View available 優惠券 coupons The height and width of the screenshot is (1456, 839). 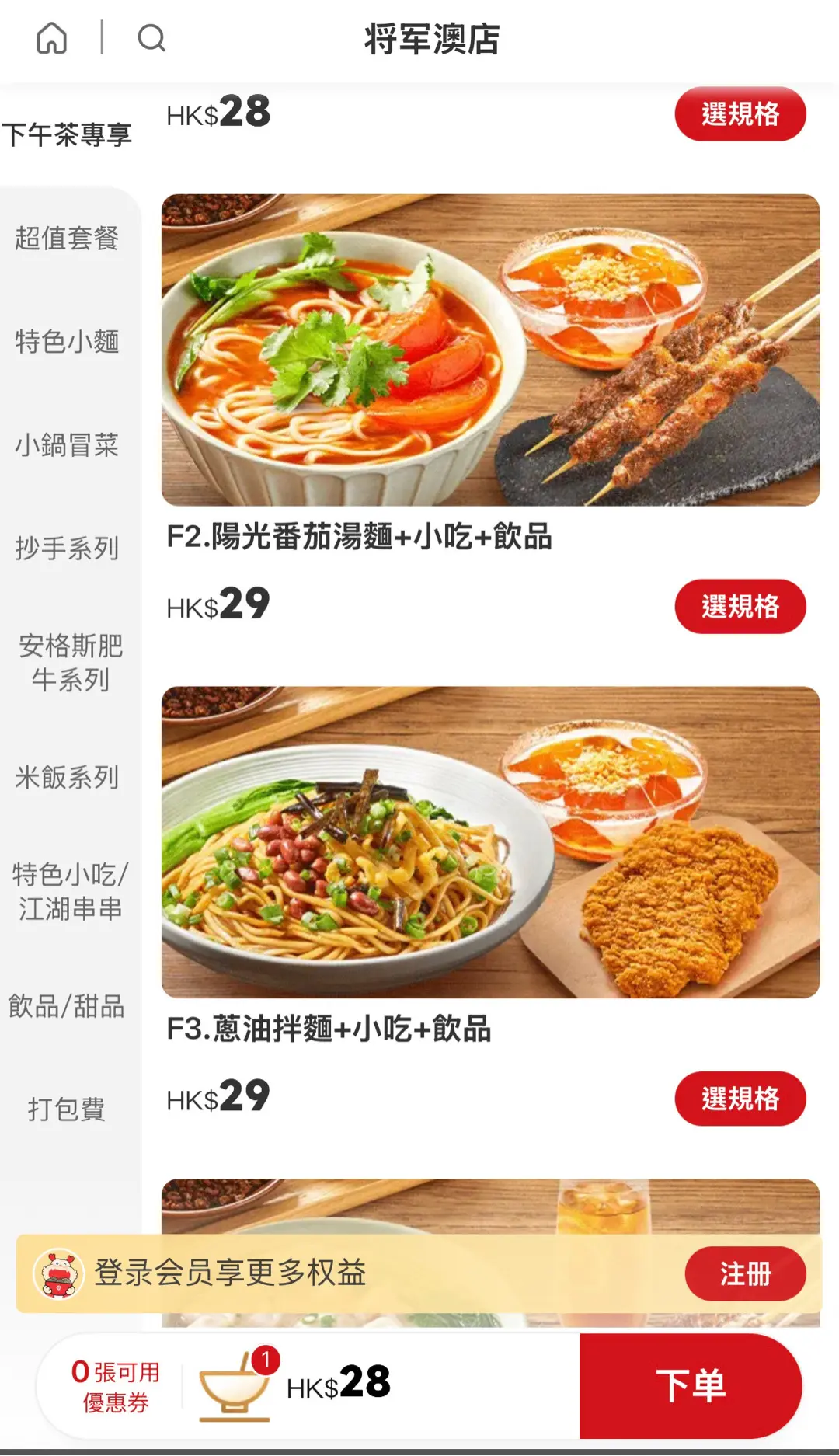115,1387
